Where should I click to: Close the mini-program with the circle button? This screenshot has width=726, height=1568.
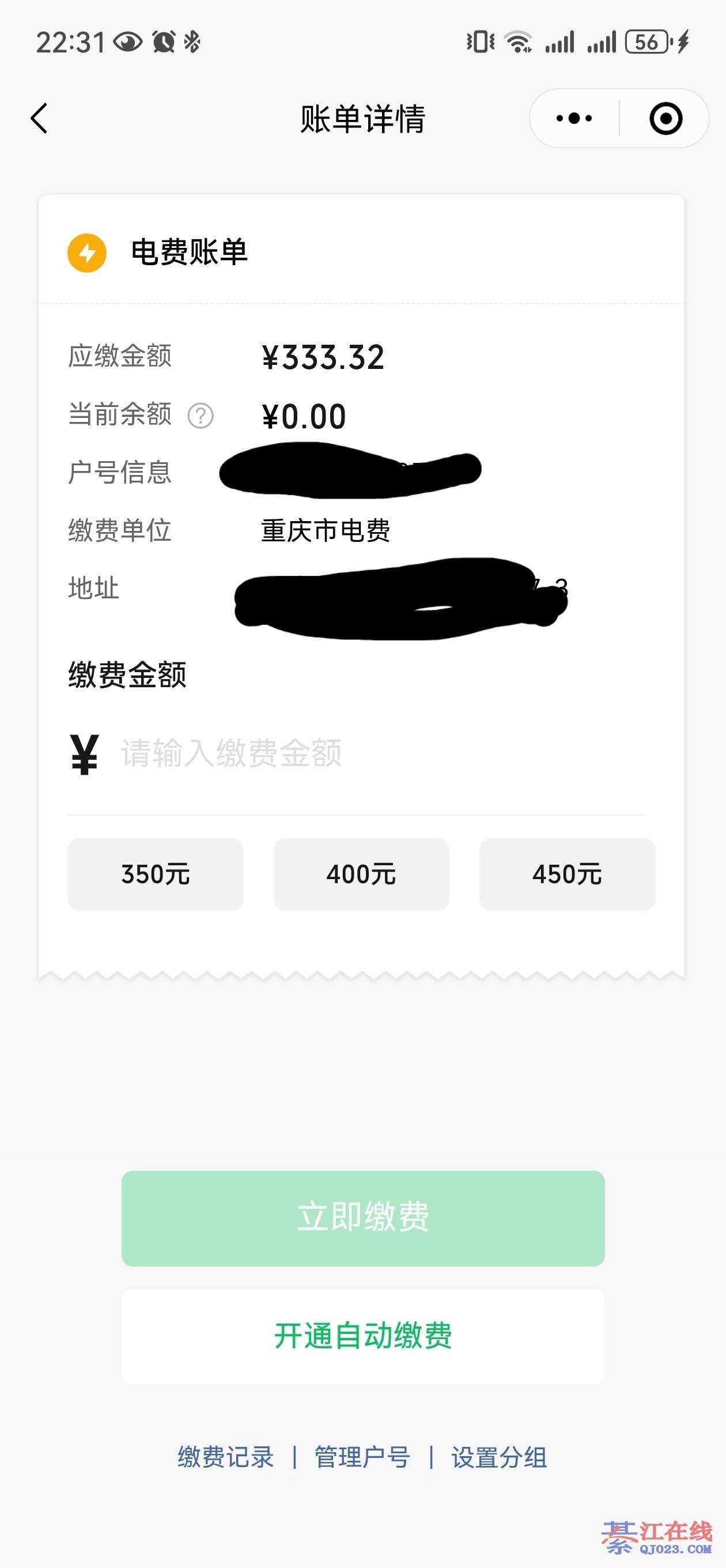tap(665, 118)
